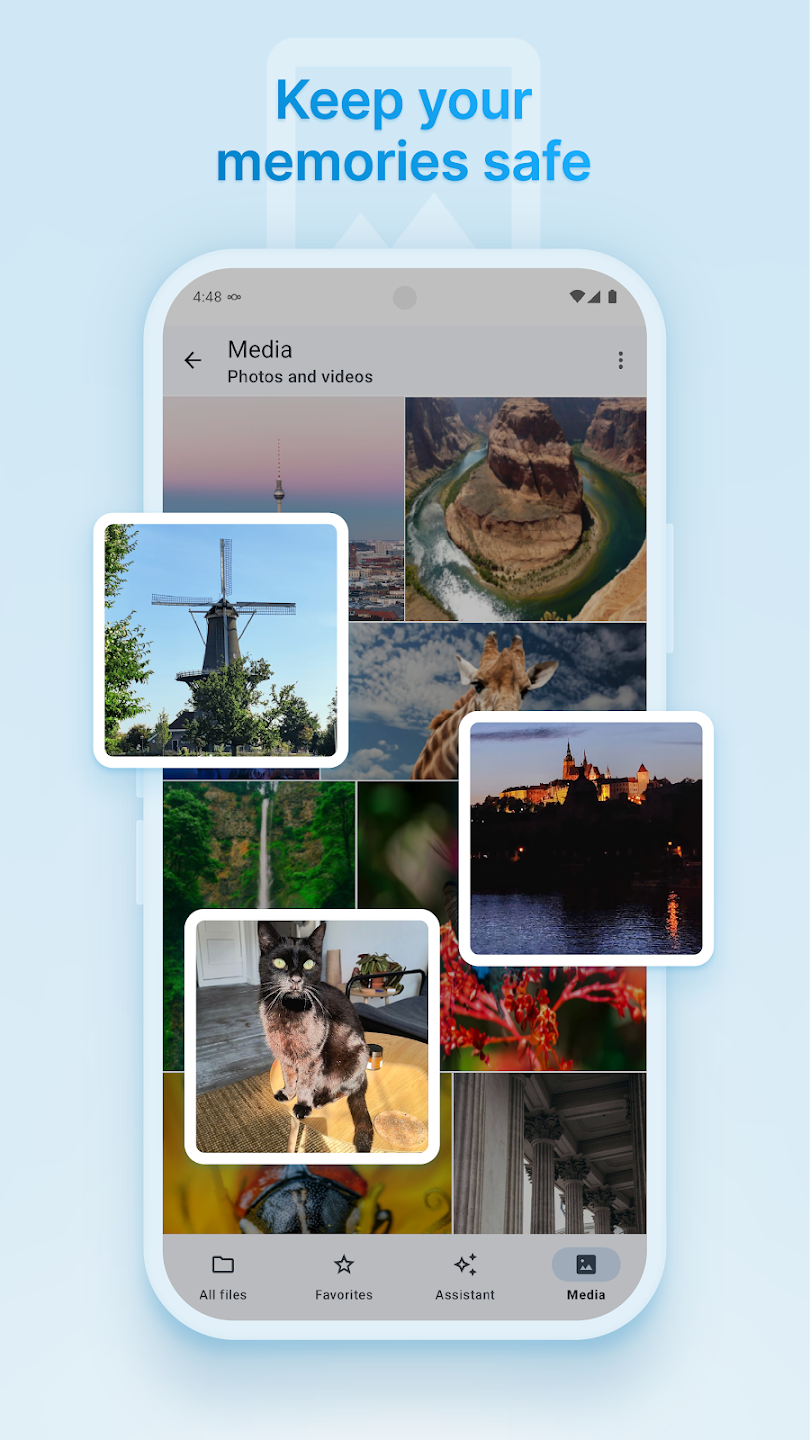Open the Assistant sparkles icon
810x1440 pixels.
[x=464, y=1264]
